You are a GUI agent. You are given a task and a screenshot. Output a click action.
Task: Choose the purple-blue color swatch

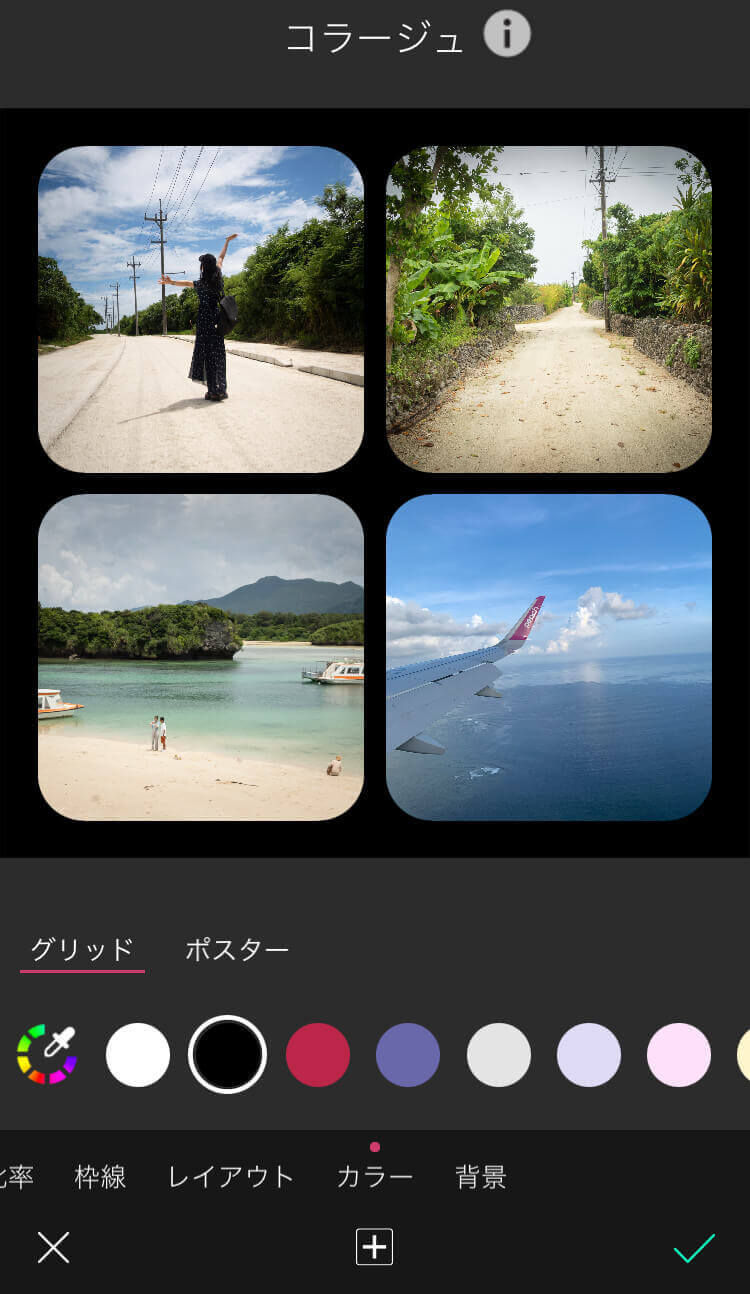(x=408, y=1054)
